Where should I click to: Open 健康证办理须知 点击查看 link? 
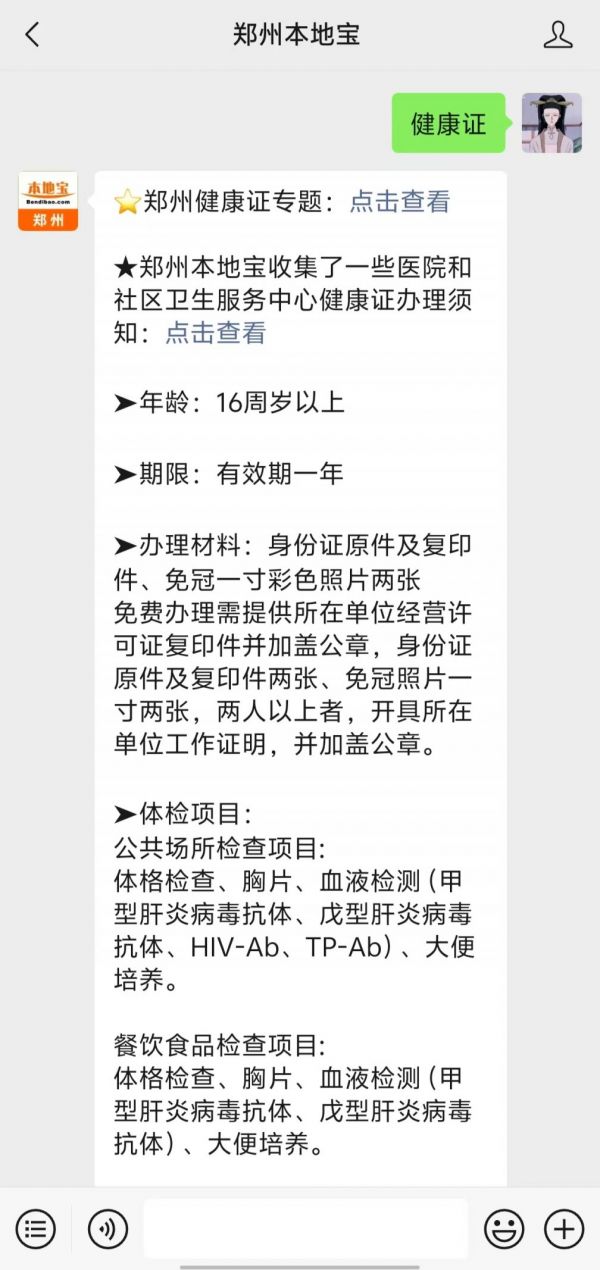[215, 333]
